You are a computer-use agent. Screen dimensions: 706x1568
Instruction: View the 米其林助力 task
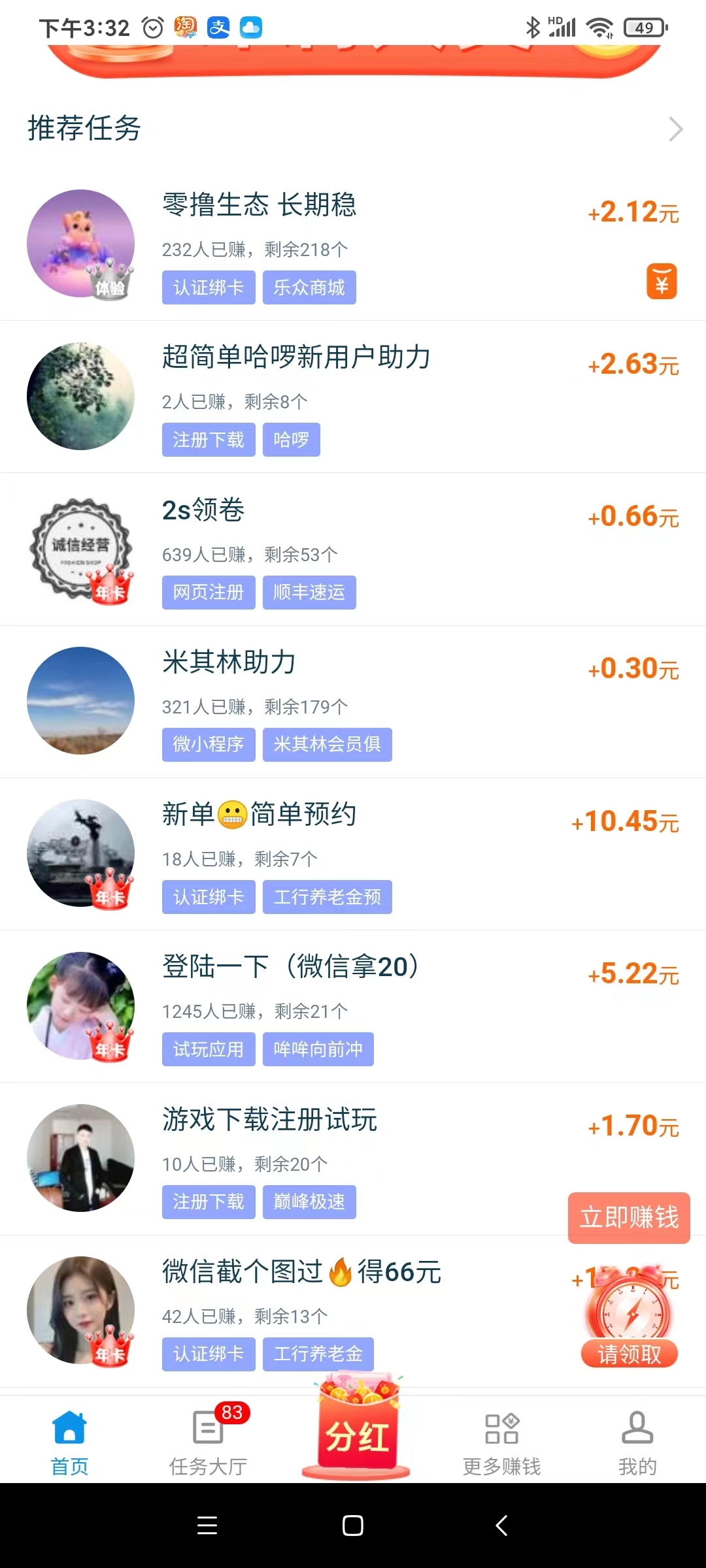tap(229, 662)
